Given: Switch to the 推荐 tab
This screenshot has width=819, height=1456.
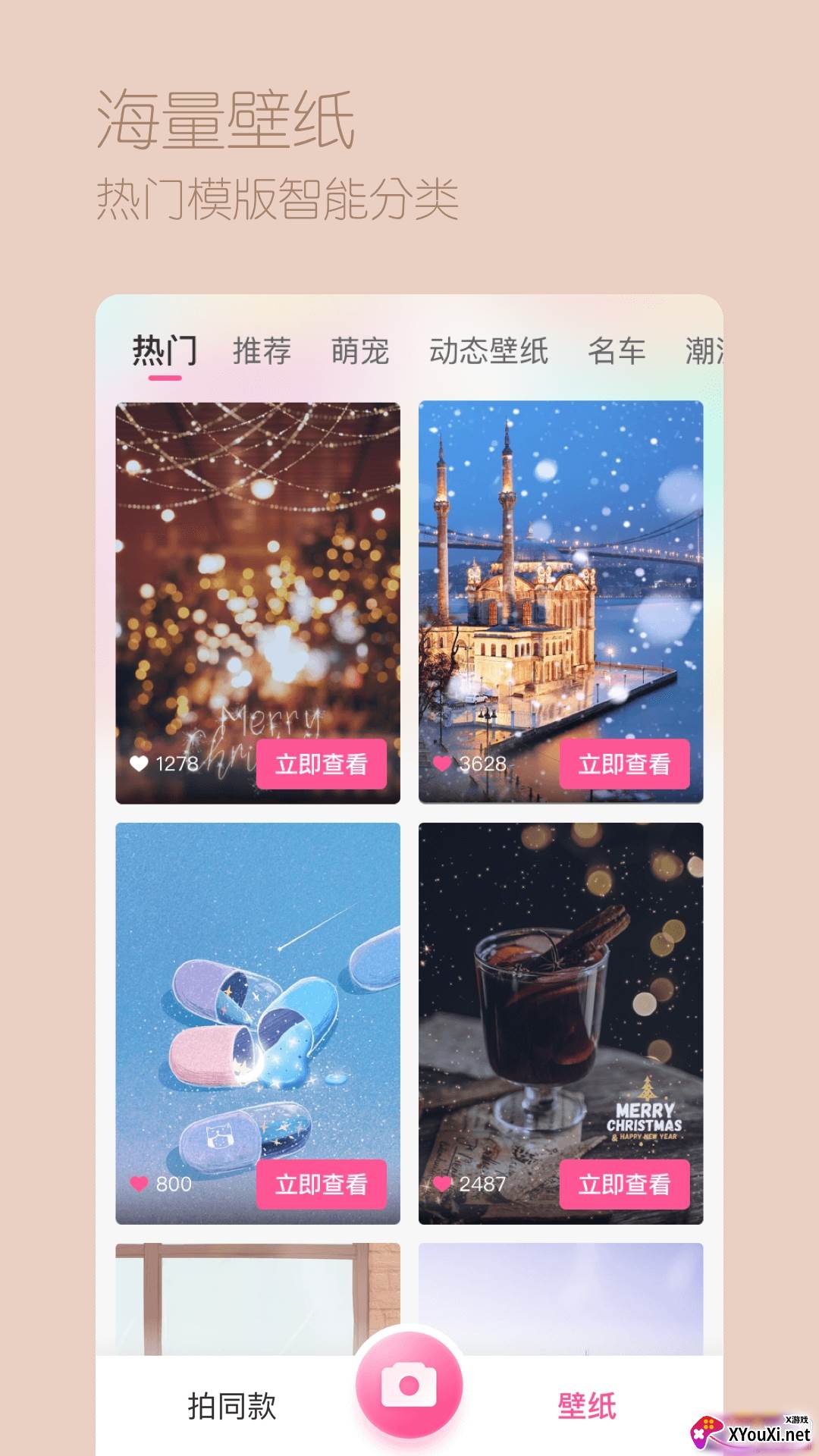Looking at the screenshot, I should click(x=262, y=350).
